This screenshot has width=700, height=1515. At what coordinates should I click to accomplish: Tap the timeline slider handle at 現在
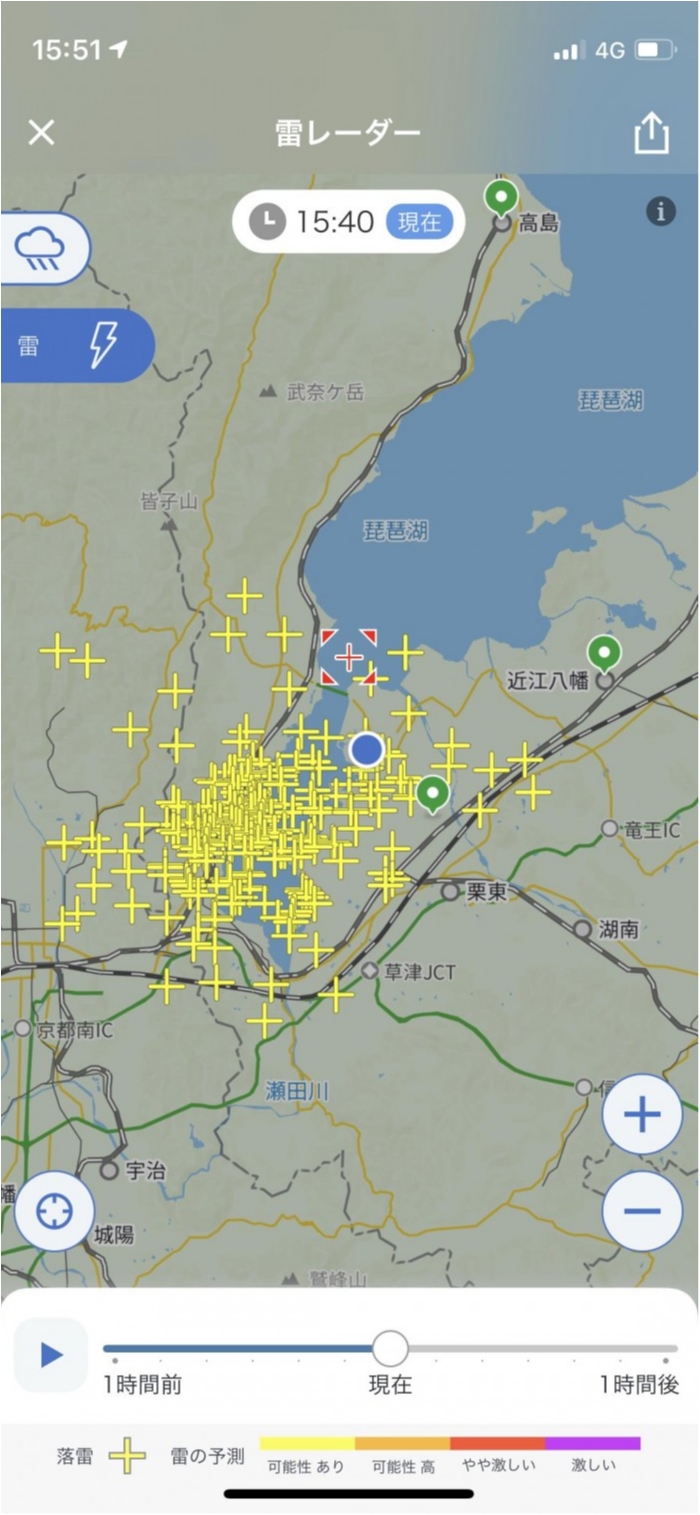pyautogui.click(x=390, y=1348)
